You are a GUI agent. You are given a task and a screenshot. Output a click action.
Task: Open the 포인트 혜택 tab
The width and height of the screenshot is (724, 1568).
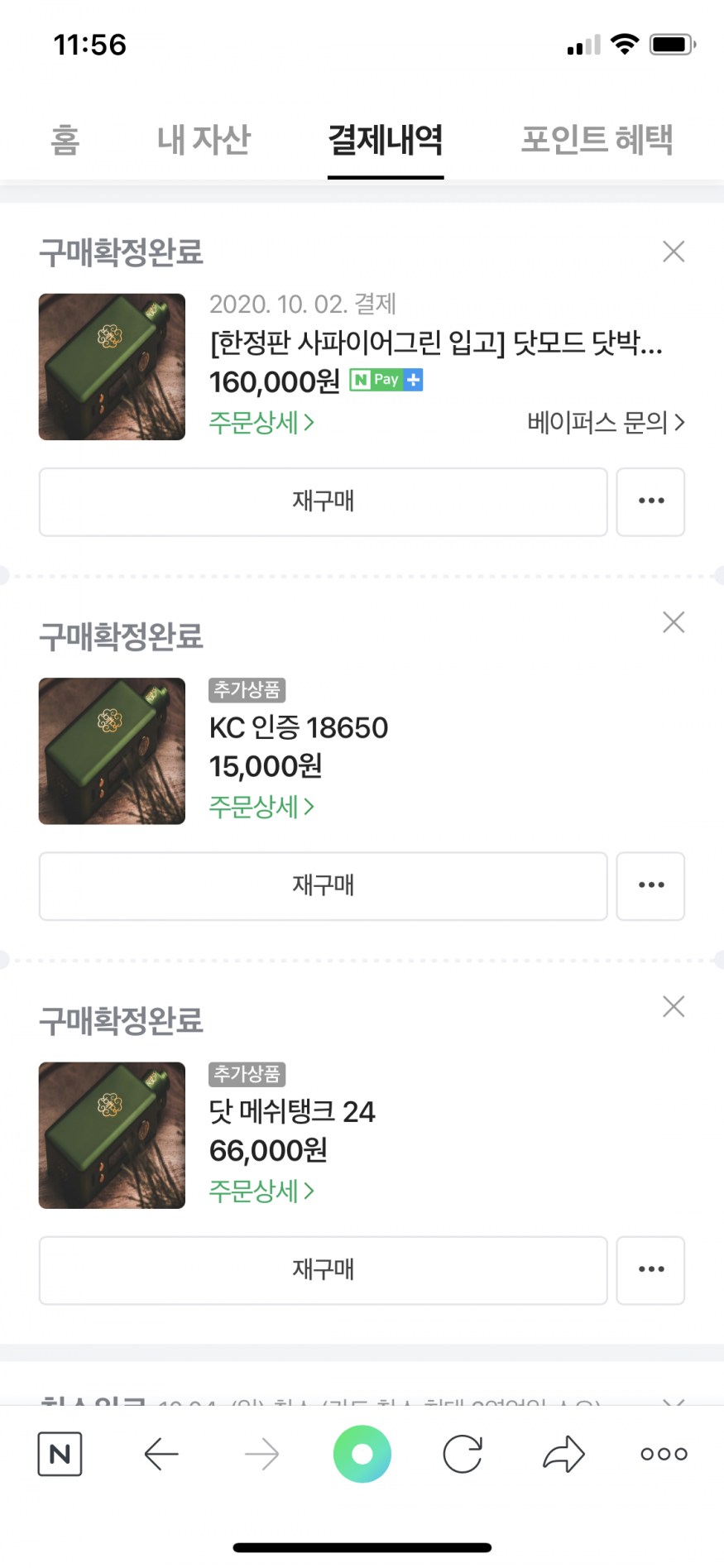point(597,140)
